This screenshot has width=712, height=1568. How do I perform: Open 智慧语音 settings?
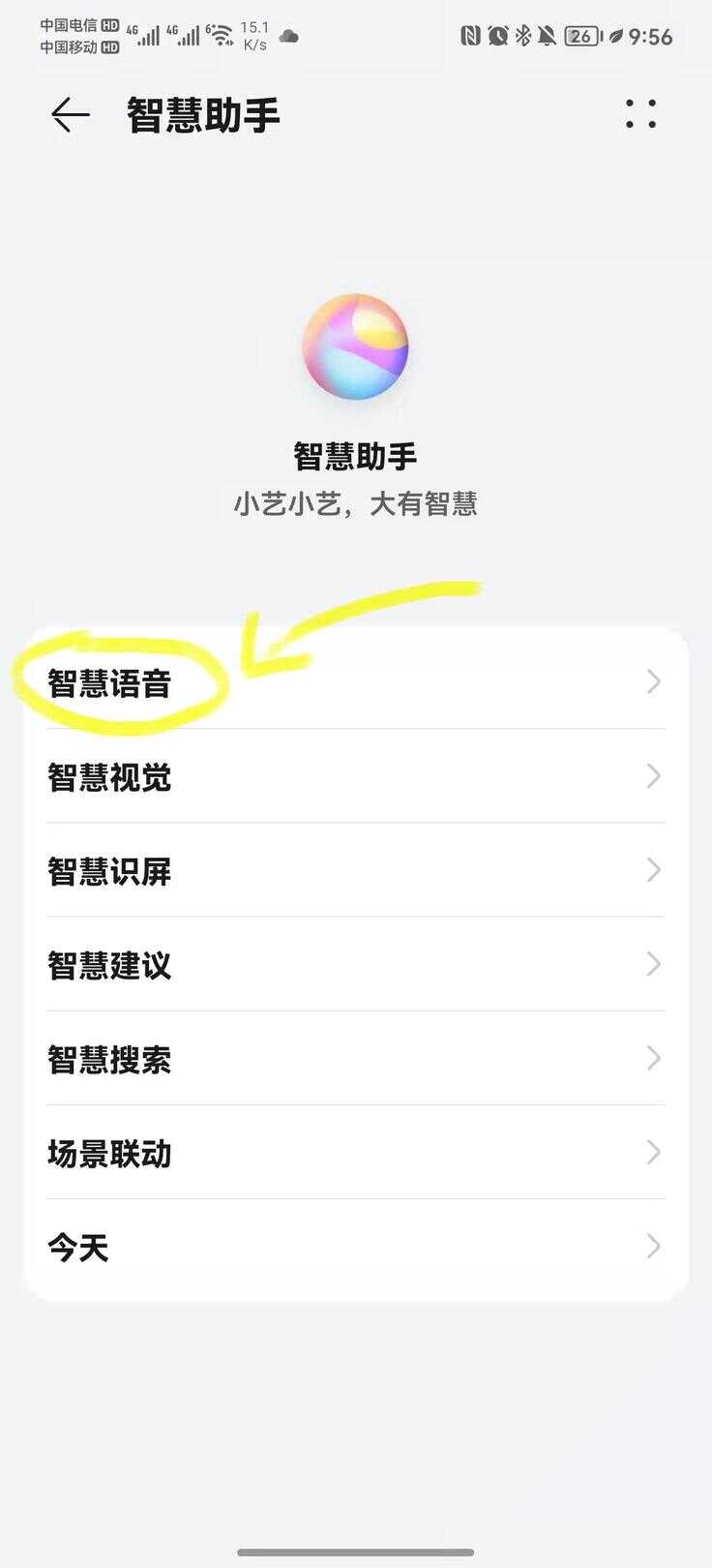pyautogui.click(x=354, y=683)
